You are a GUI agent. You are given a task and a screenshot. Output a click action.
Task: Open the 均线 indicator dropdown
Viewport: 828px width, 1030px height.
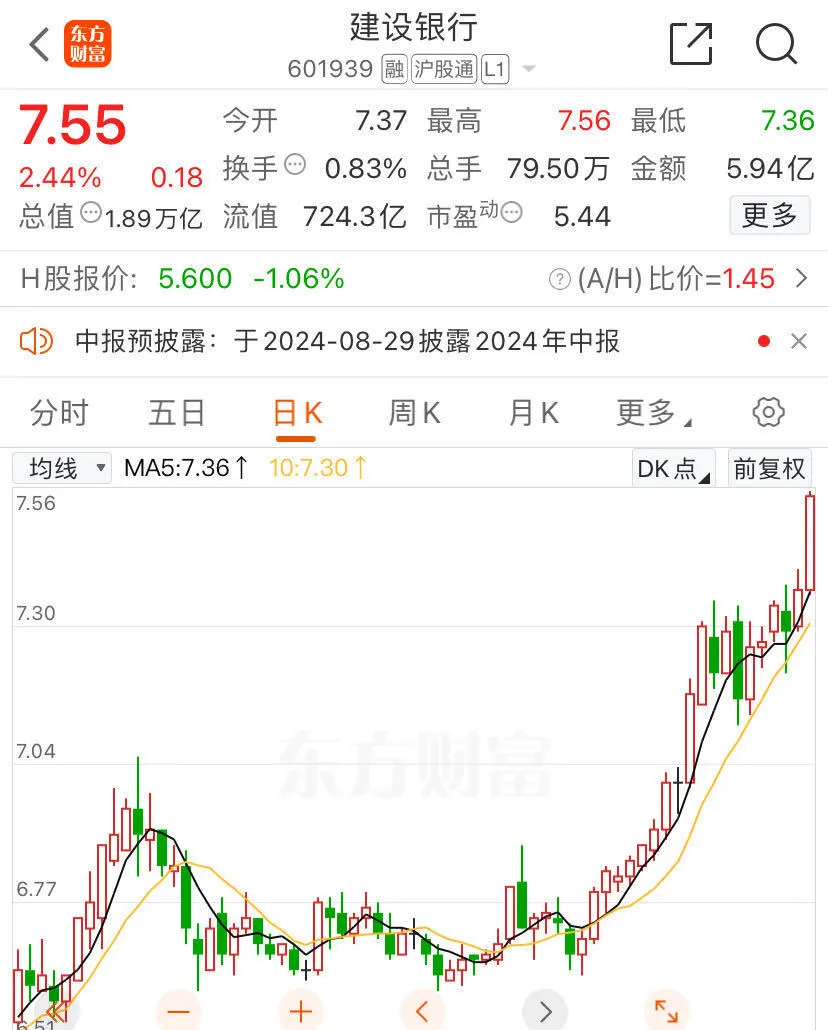[61, 468]
